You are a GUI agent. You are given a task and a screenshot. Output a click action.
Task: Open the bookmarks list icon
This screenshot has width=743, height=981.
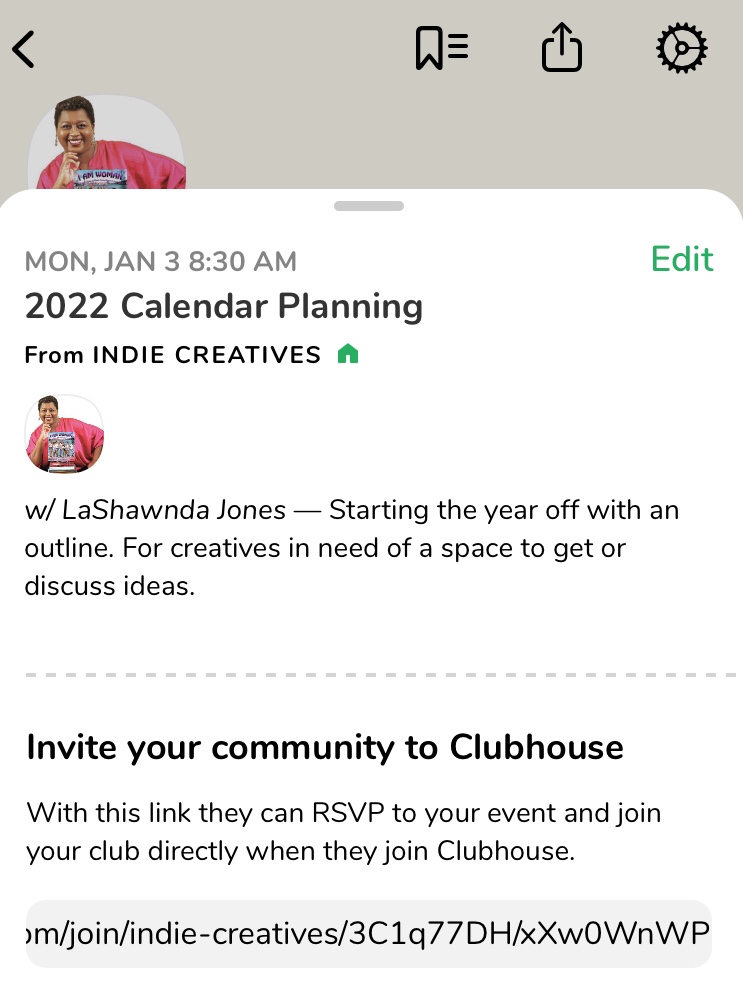(x=442, y=48)
